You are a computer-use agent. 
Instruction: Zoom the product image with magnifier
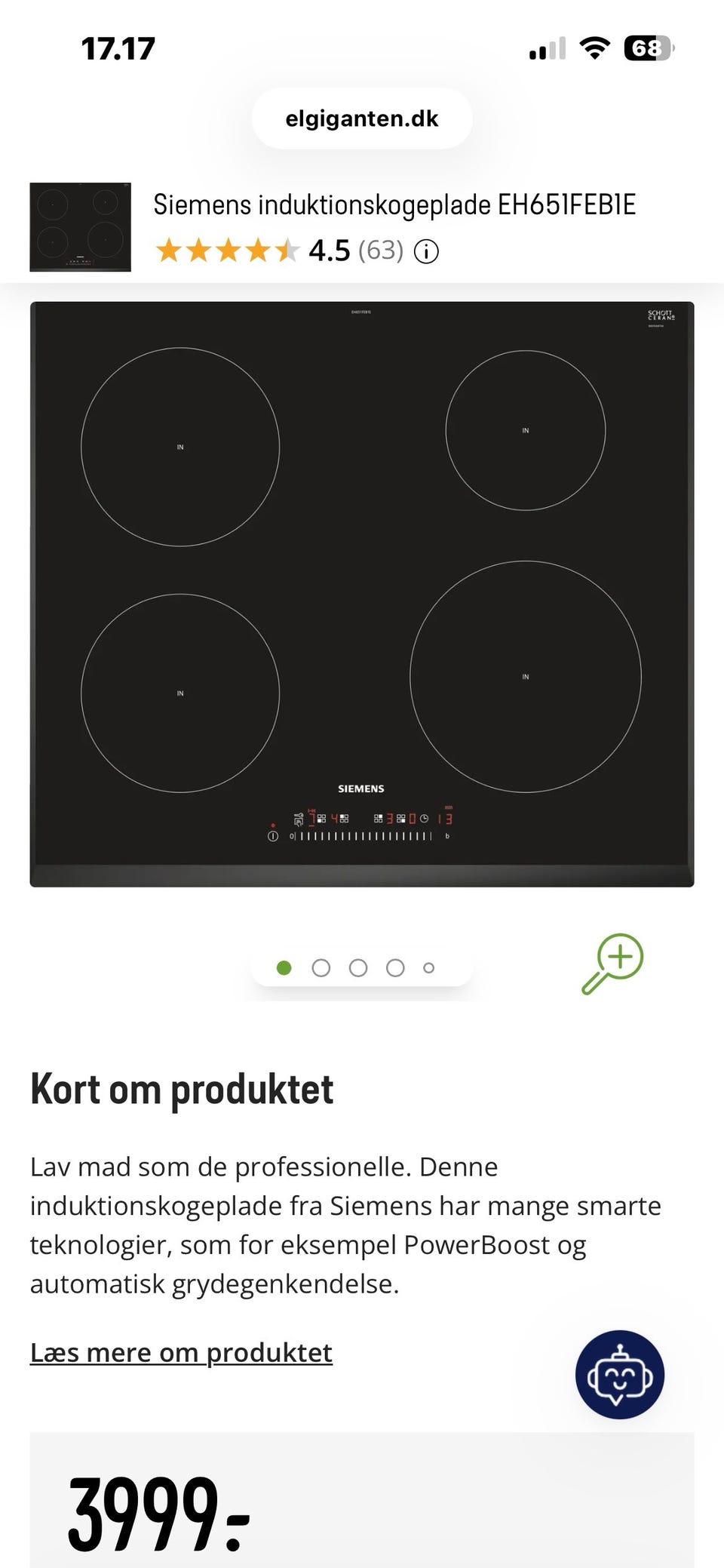coord(612,964)
